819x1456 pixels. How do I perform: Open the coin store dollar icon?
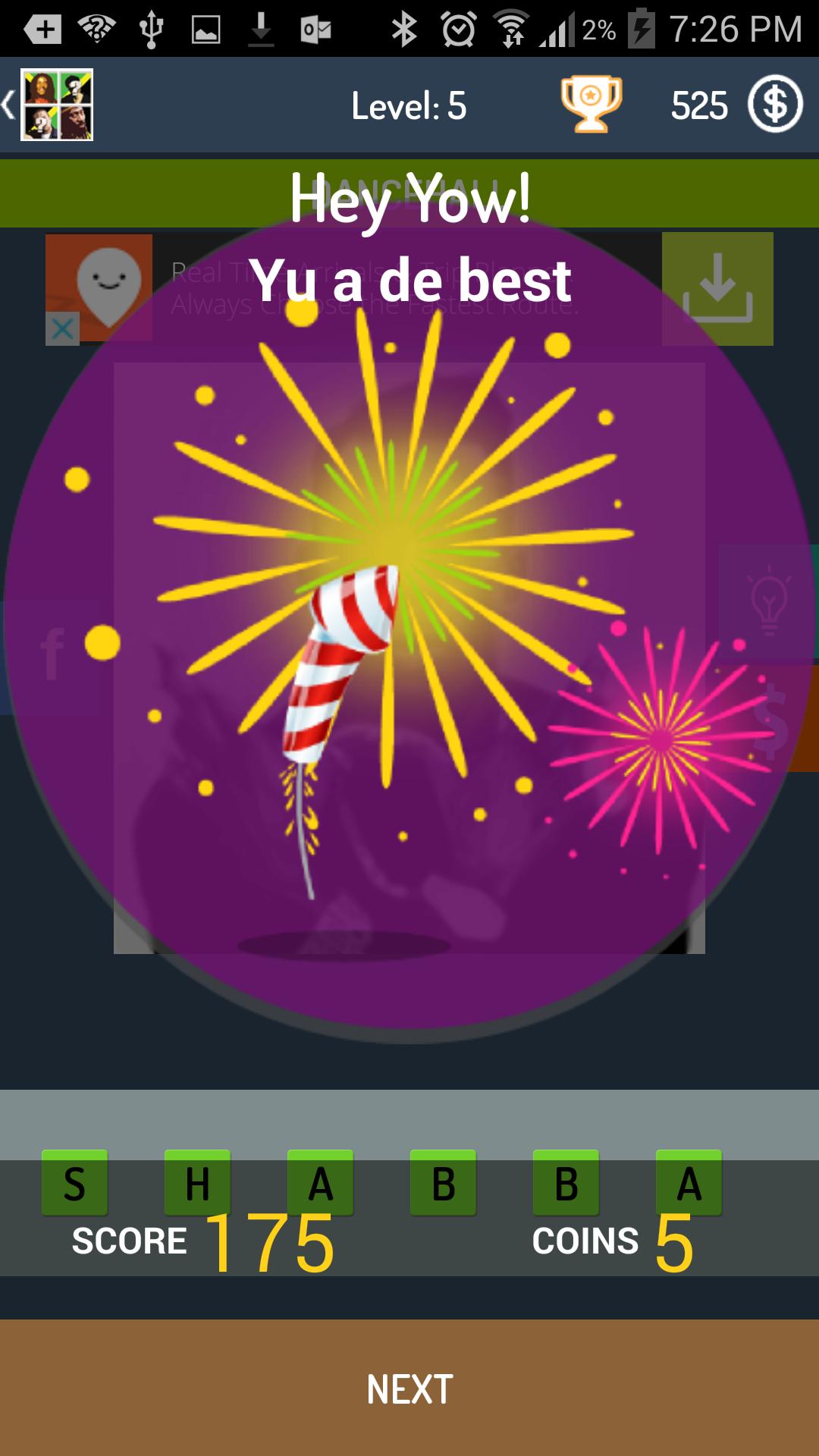[x=774, y=105]
